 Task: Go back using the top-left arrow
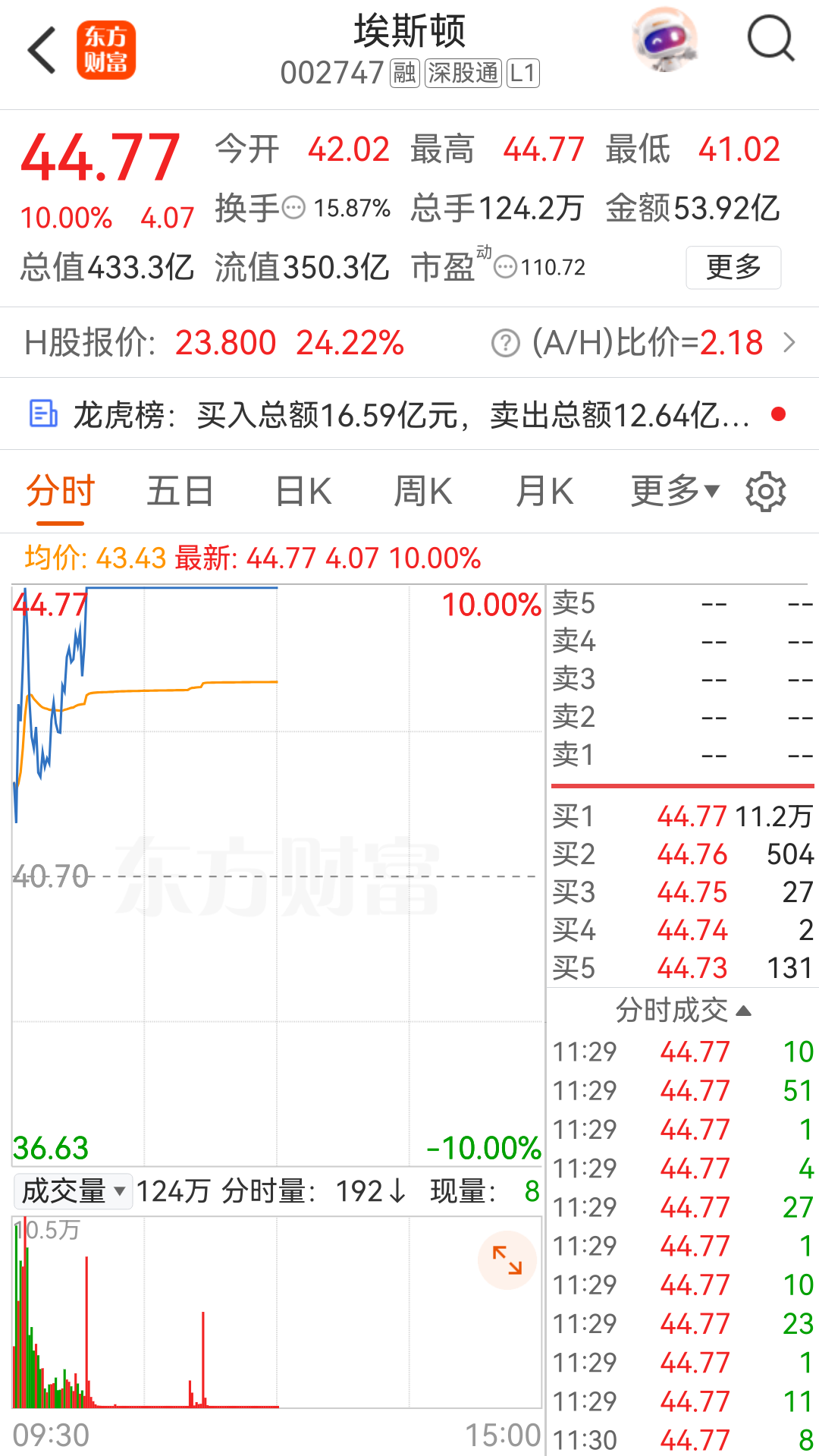[x=42, y=50]
